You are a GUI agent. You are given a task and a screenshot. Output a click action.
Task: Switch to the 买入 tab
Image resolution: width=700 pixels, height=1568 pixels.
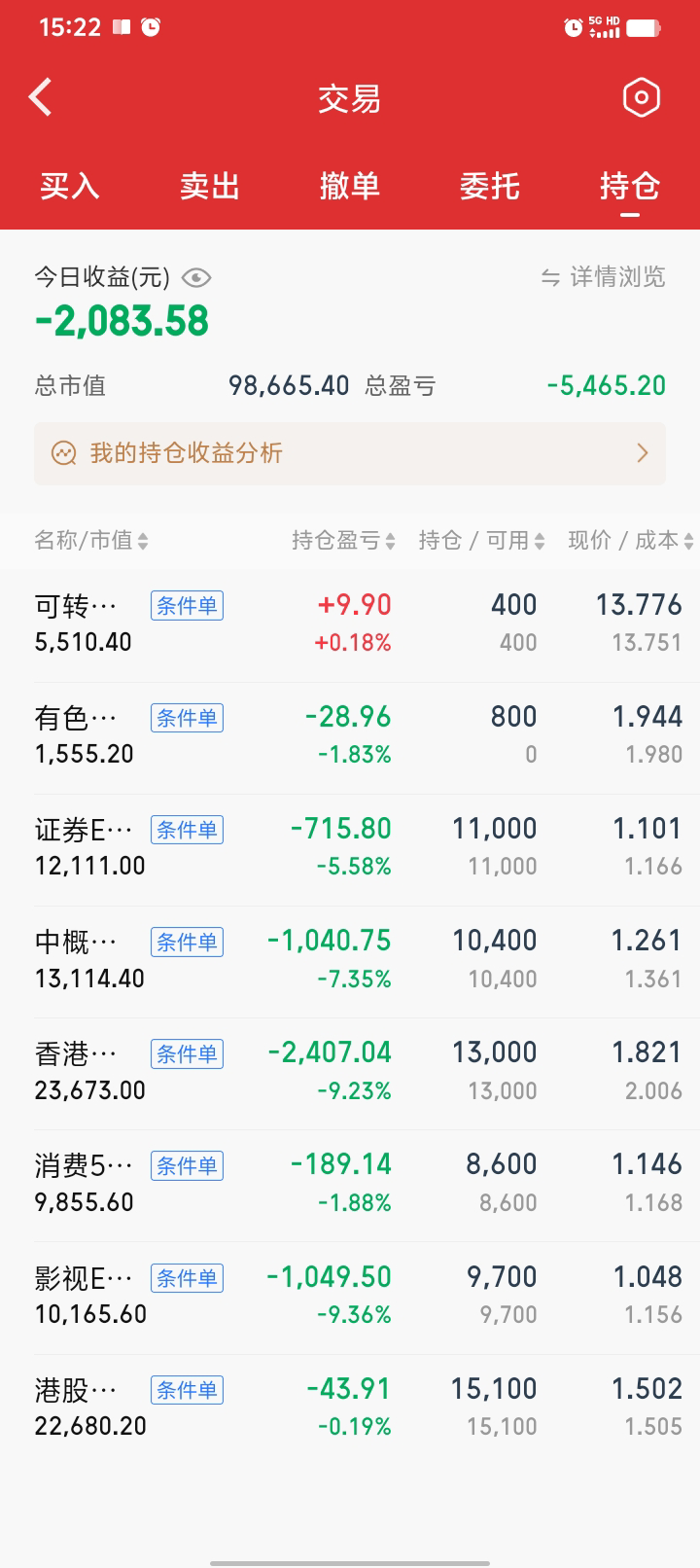click(70, 186)
